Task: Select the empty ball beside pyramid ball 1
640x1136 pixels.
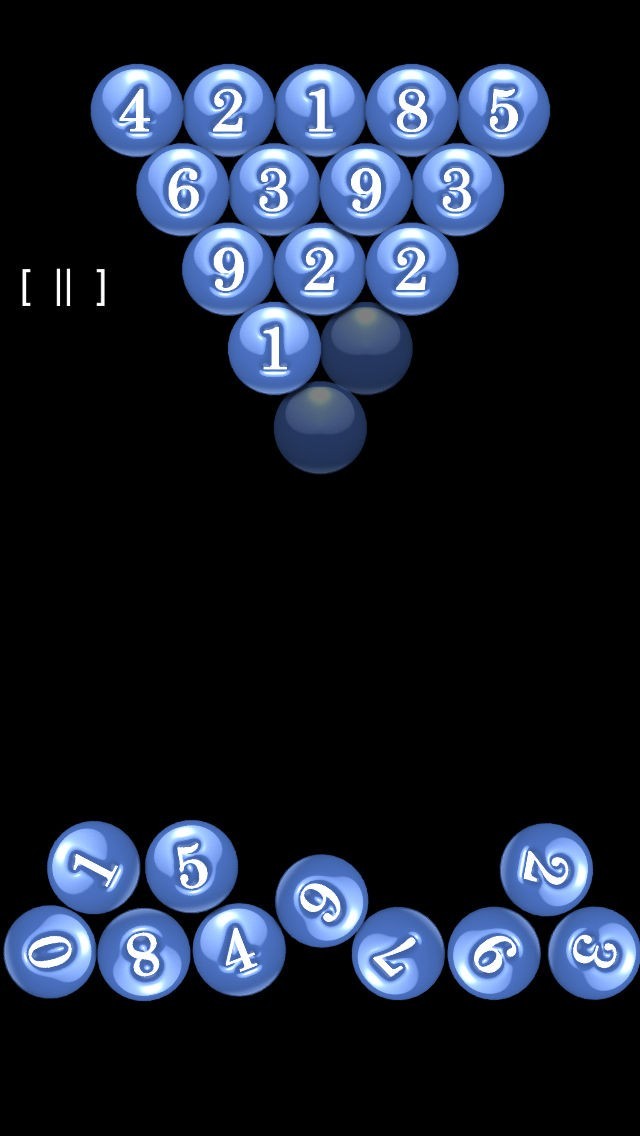Action: click(367, 348)
